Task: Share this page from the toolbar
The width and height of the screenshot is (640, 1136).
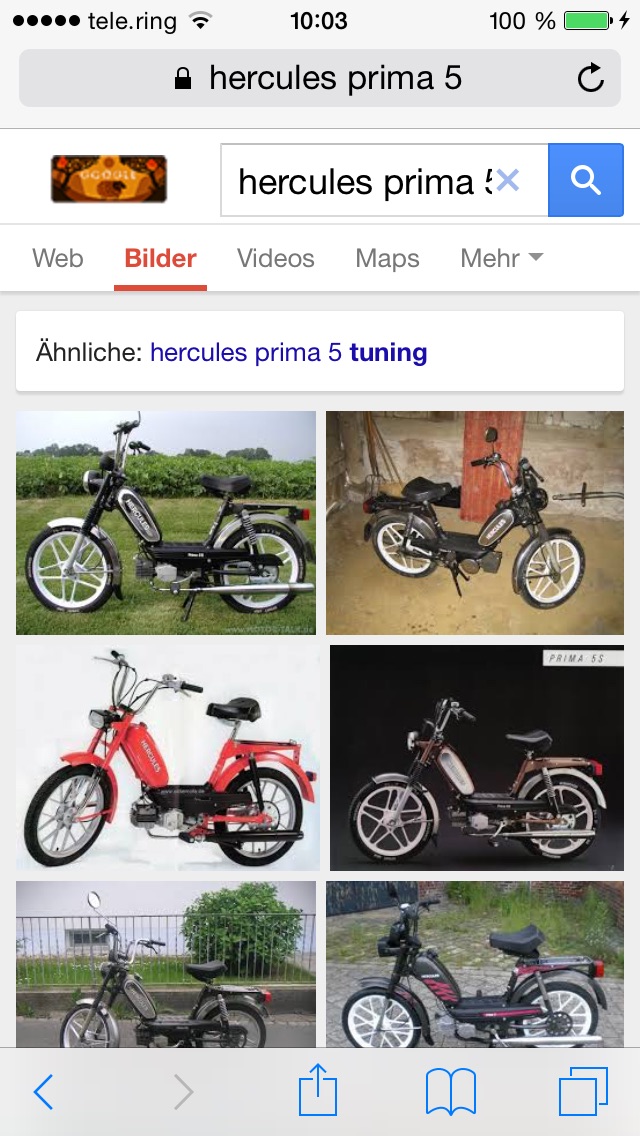Action: [x=318, y=1089]
